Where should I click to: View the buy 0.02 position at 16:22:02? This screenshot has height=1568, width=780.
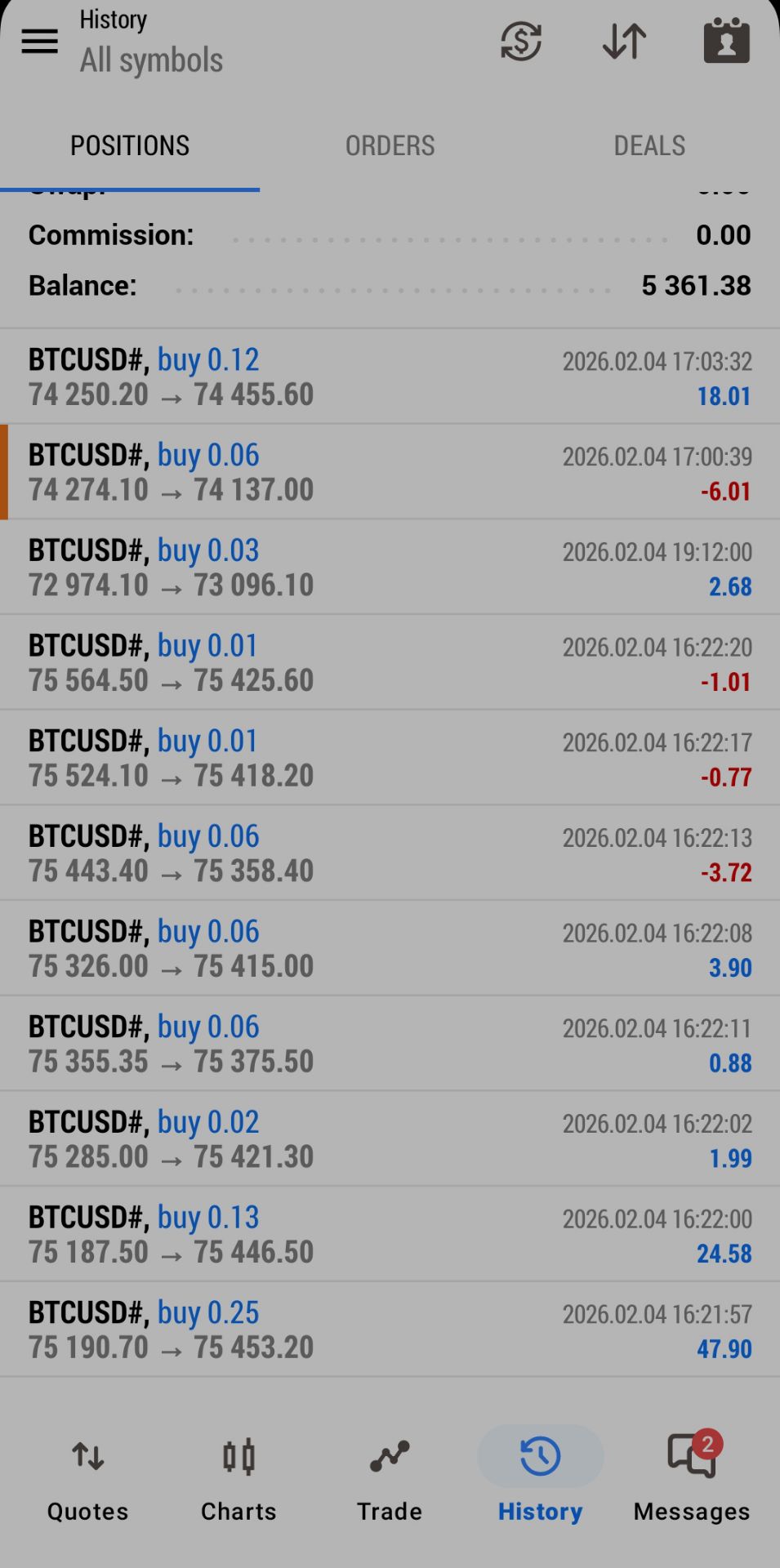tap(390, 1139)
